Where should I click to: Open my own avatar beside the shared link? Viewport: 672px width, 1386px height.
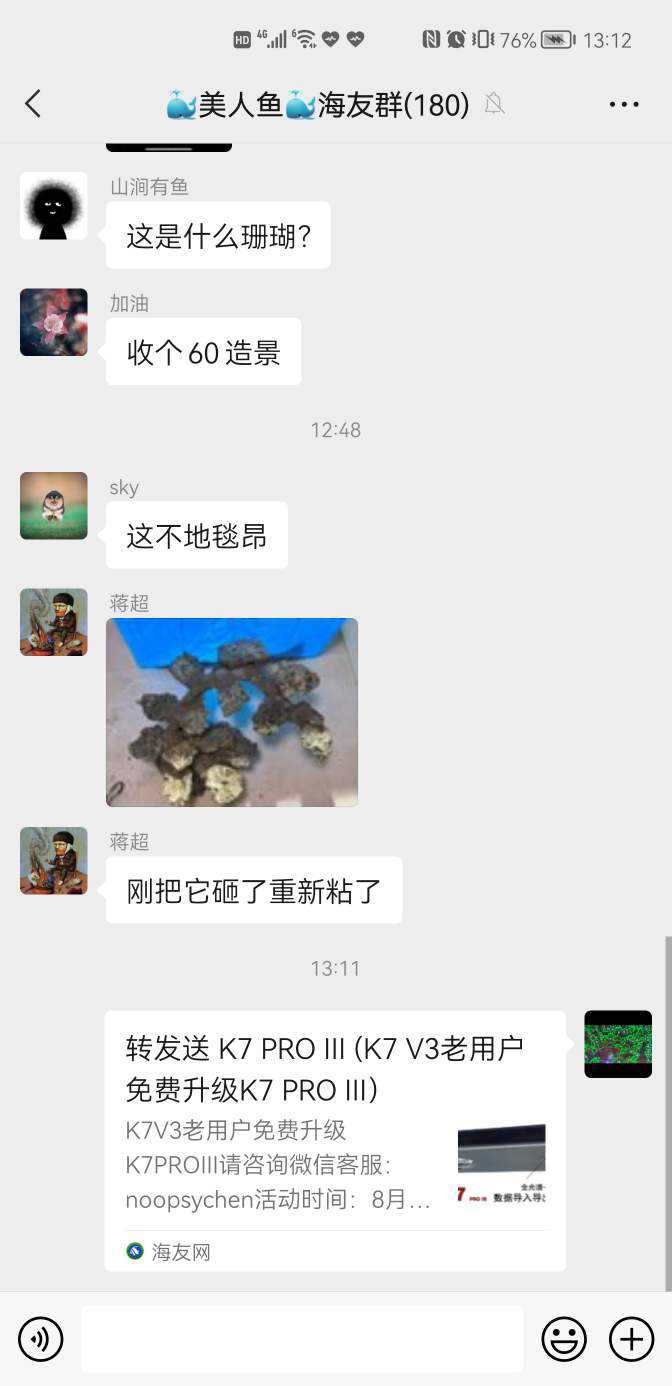pos(618,1044)
